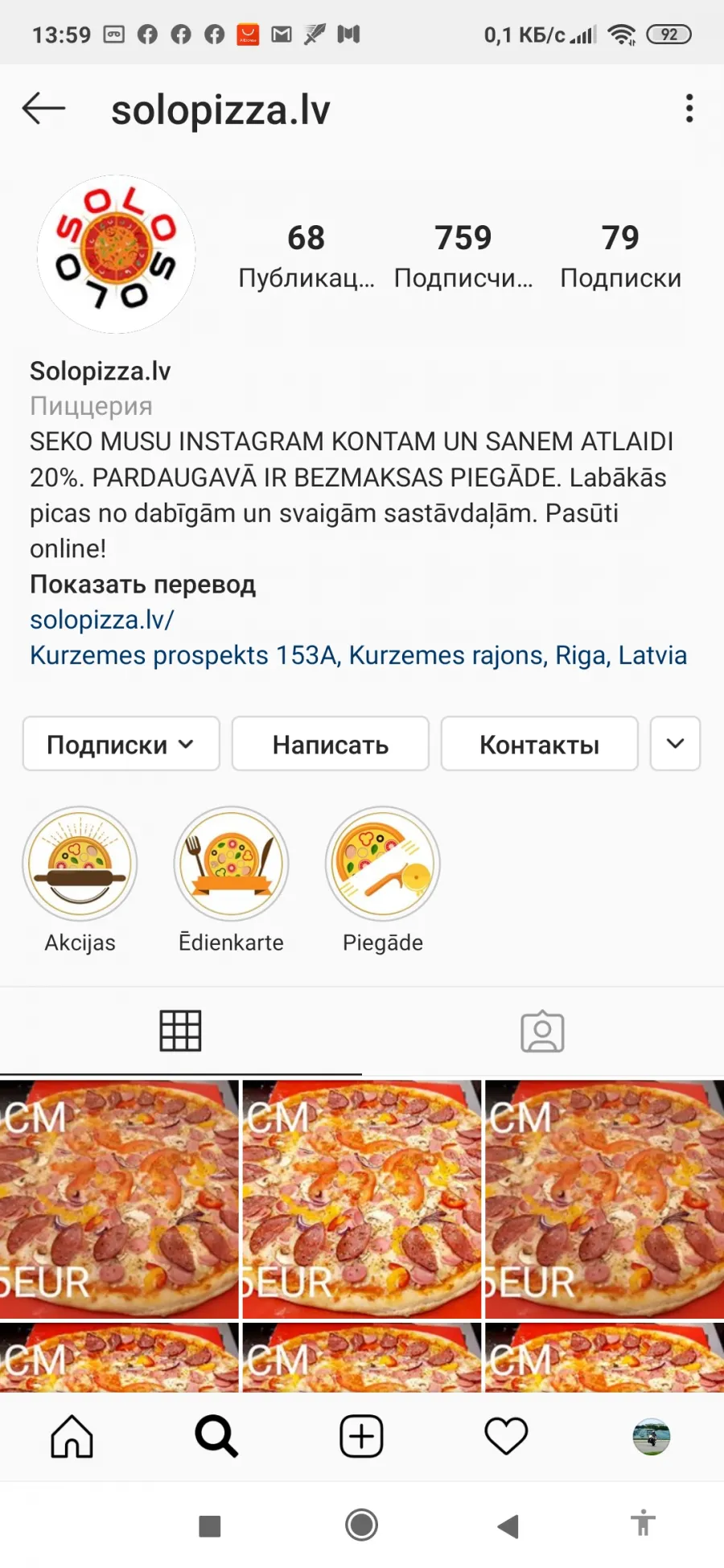Select the grid posts tab
Image resolution: width=724 pixels, height=1568 pixels.
(180, 1031)
